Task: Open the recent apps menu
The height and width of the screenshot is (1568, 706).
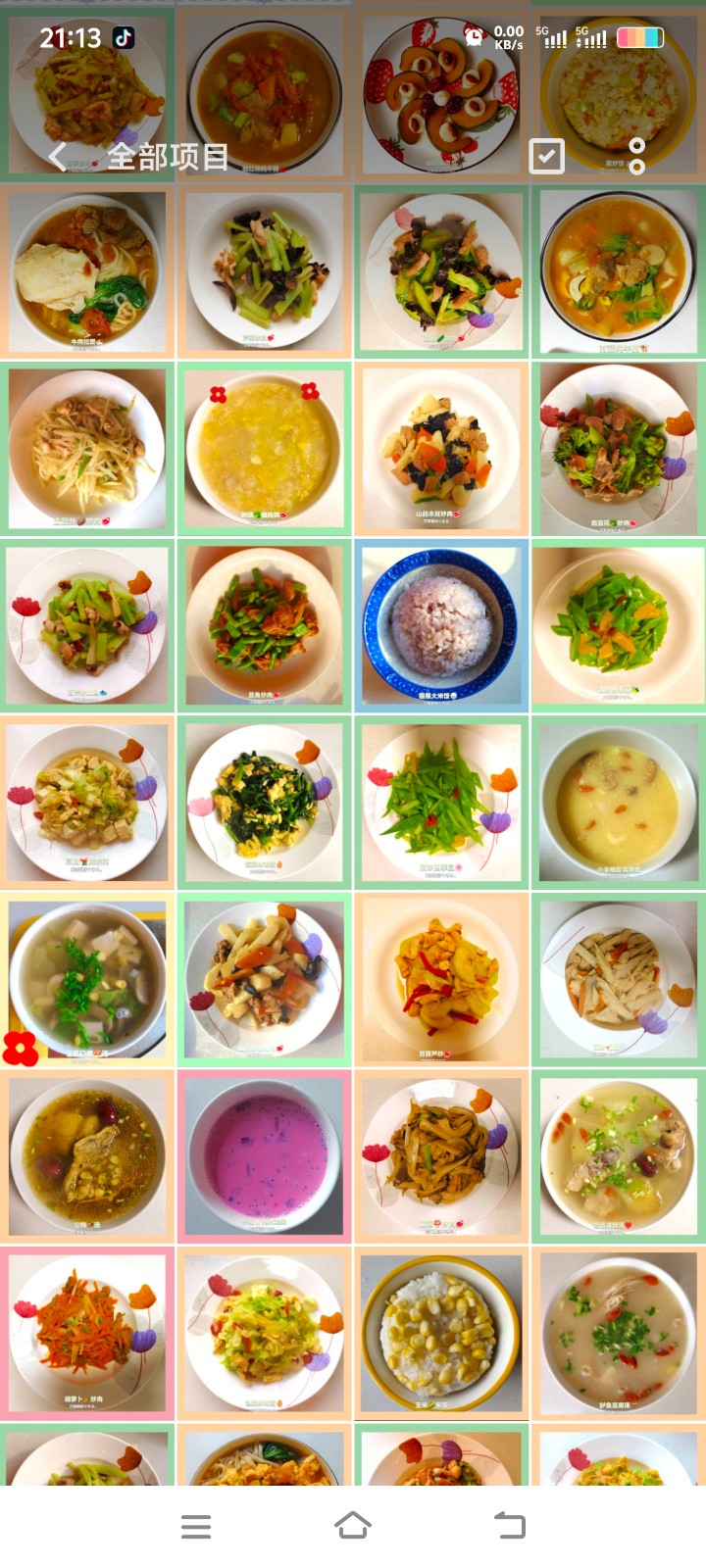Action: point(196,1525)
